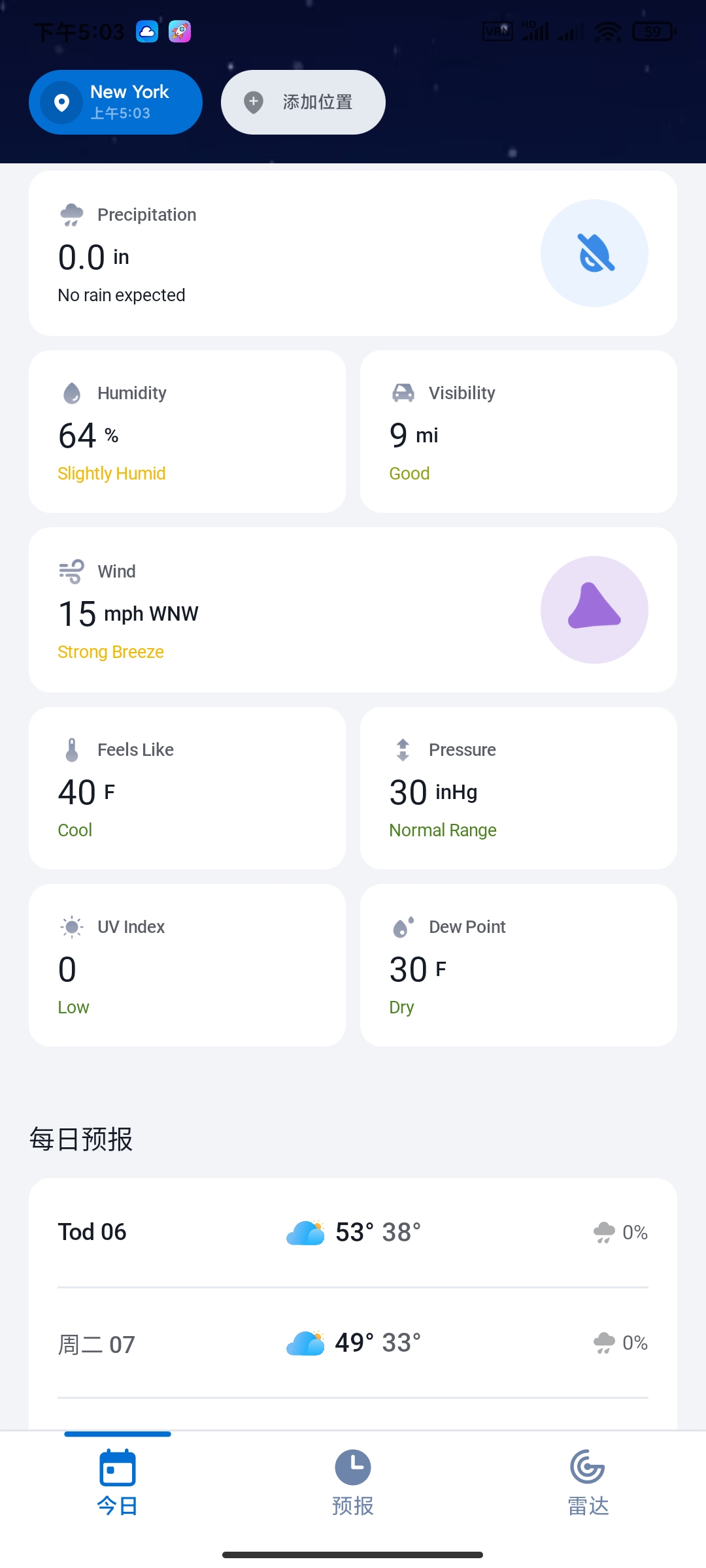Open the 周二 07 forecast row
The image size is (706, 1568).
[353, 1343]
